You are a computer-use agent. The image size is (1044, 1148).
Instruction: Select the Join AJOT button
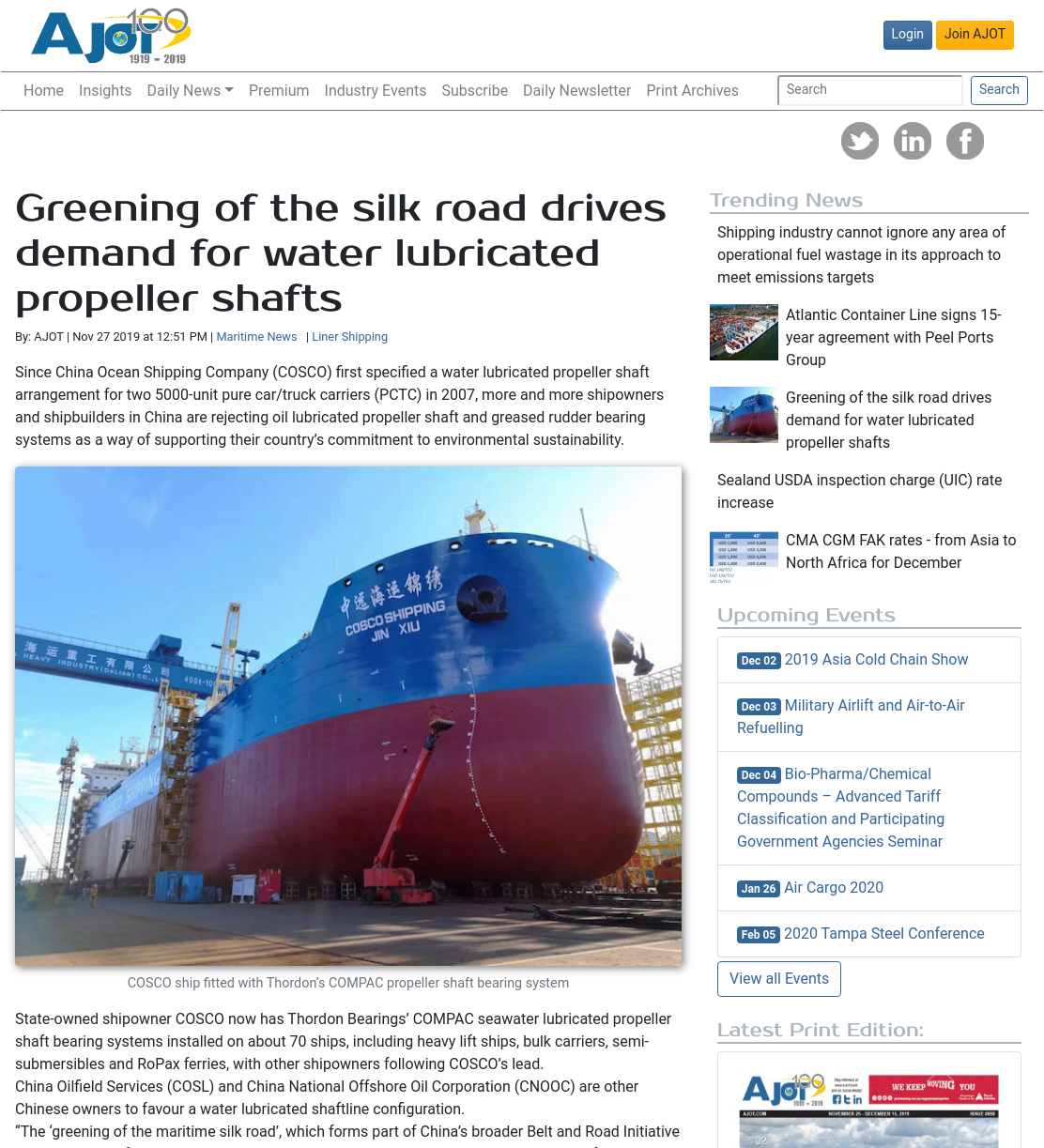pyautogui.click(x=975, y=35)
